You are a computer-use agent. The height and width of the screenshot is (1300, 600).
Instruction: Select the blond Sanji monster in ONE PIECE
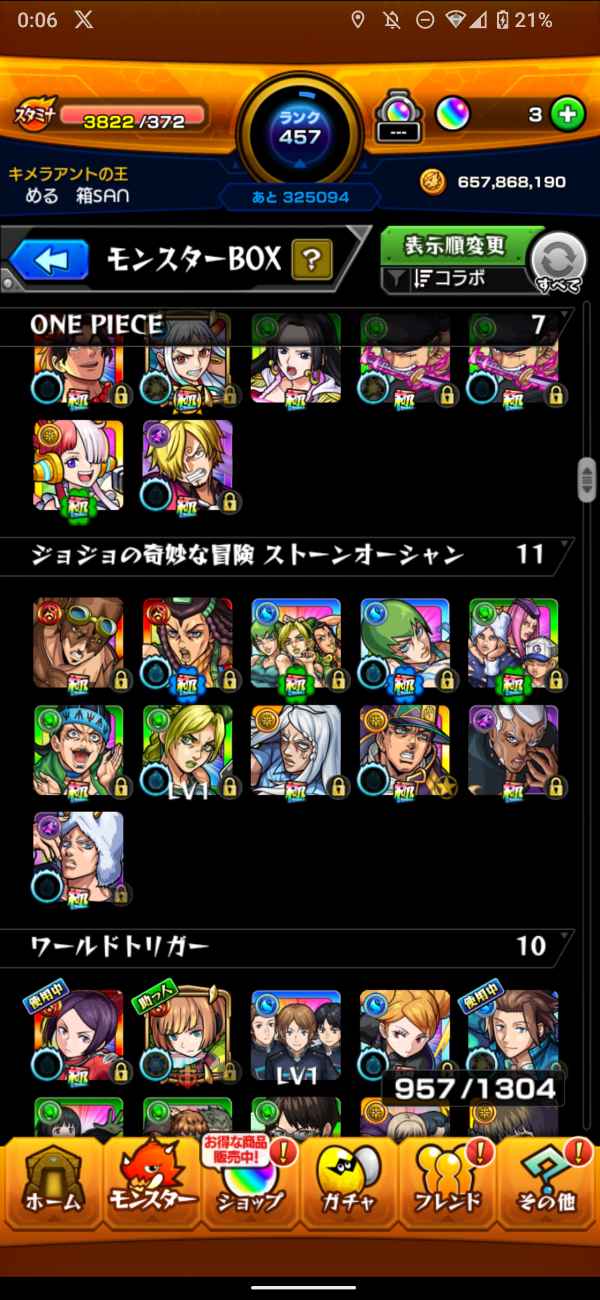(x=187, y=464)
